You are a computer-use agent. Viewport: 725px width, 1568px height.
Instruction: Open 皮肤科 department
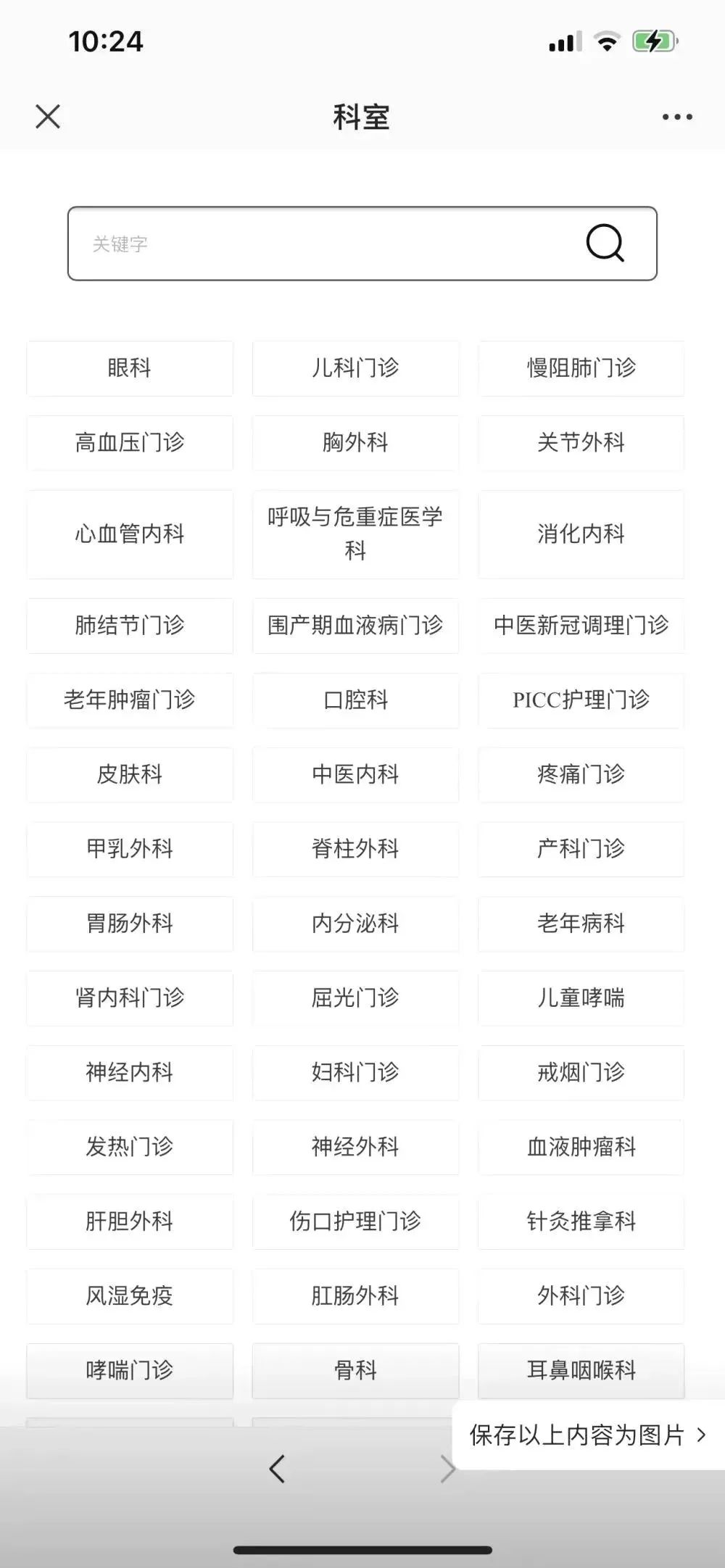[x=130, y=775]
